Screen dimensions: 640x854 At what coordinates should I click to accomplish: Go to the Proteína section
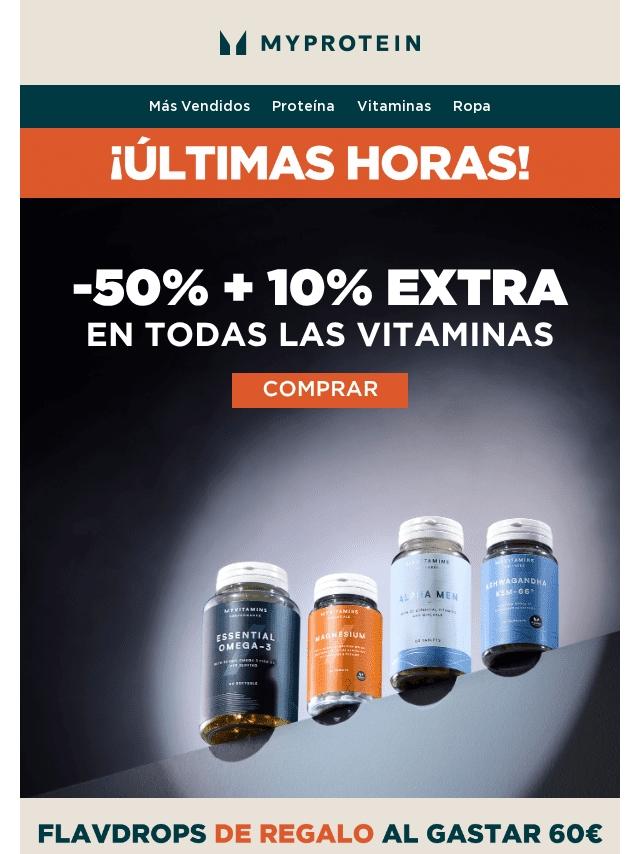pyautogui.click(x=303, y=106)
